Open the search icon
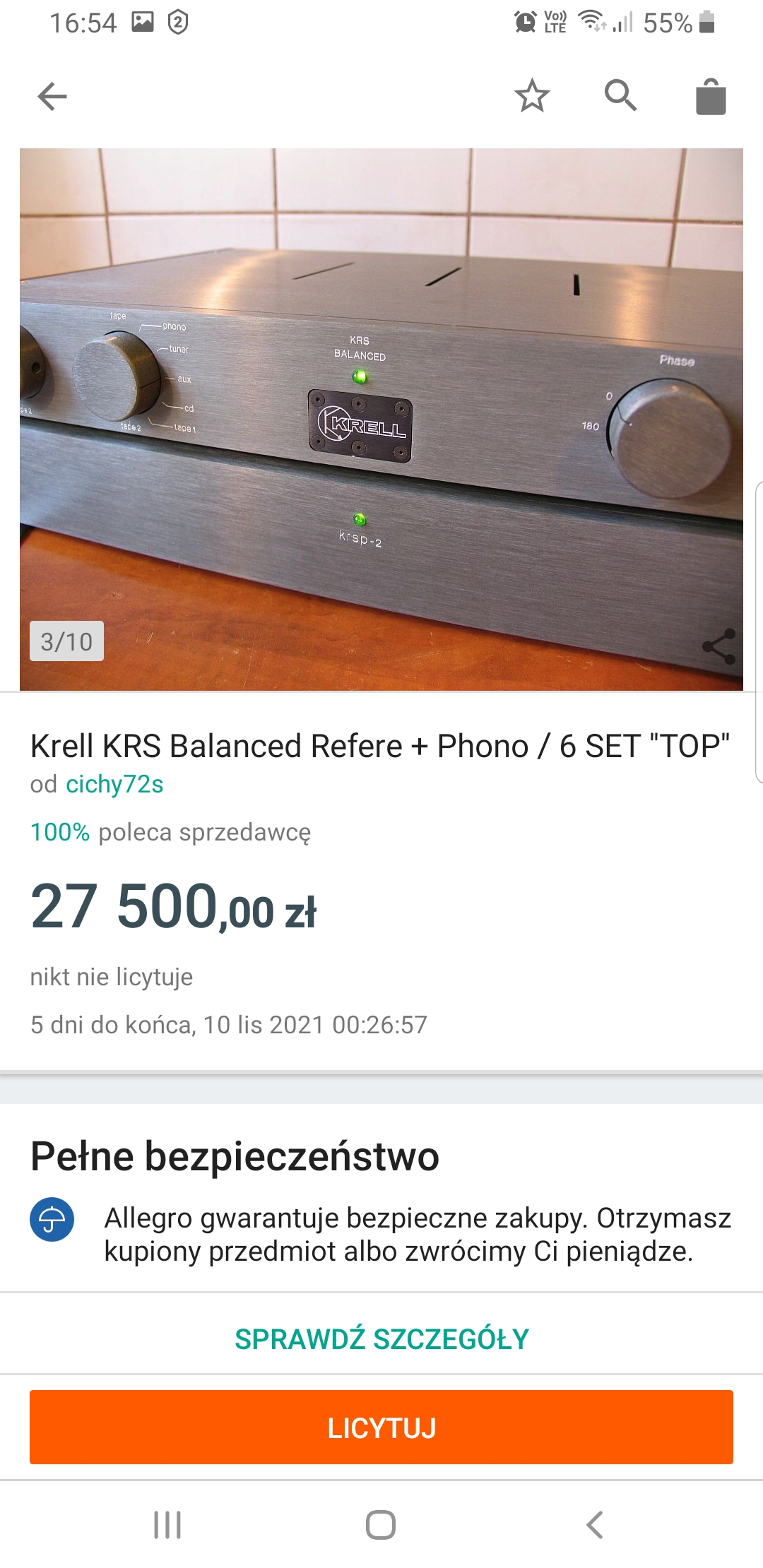Image resolution: width=763 pixels, height=1568 pixels. 620,96
